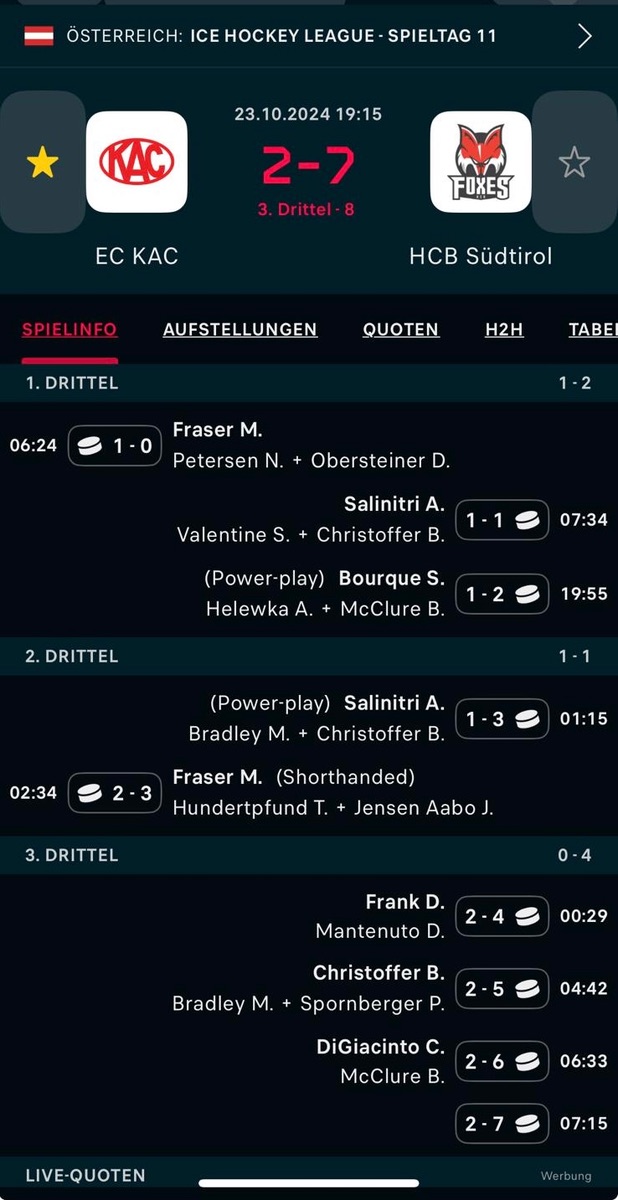Select the Spielinfo tab
The width and height of the screenshot is (618, 1200).
coord(69,329)
